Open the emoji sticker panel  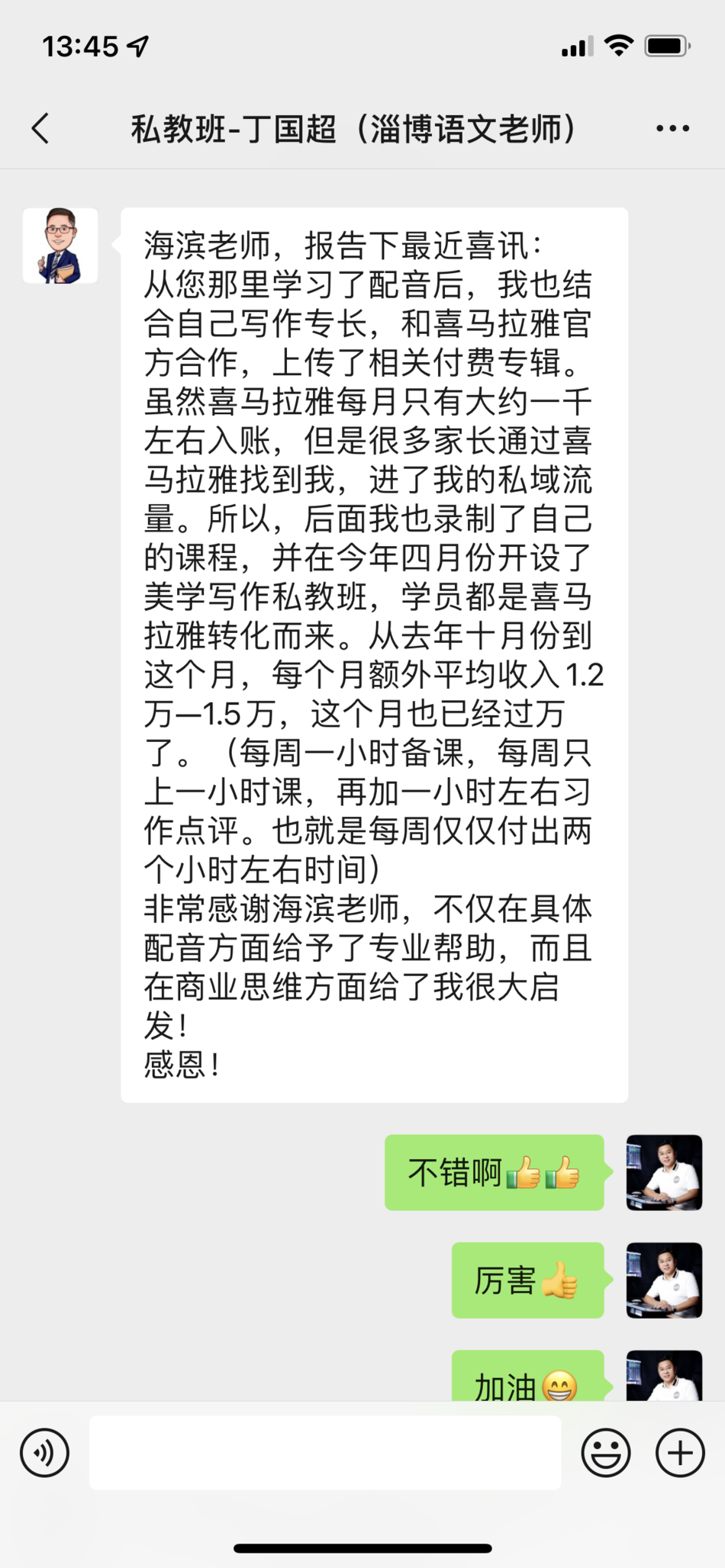(605, 1452)
